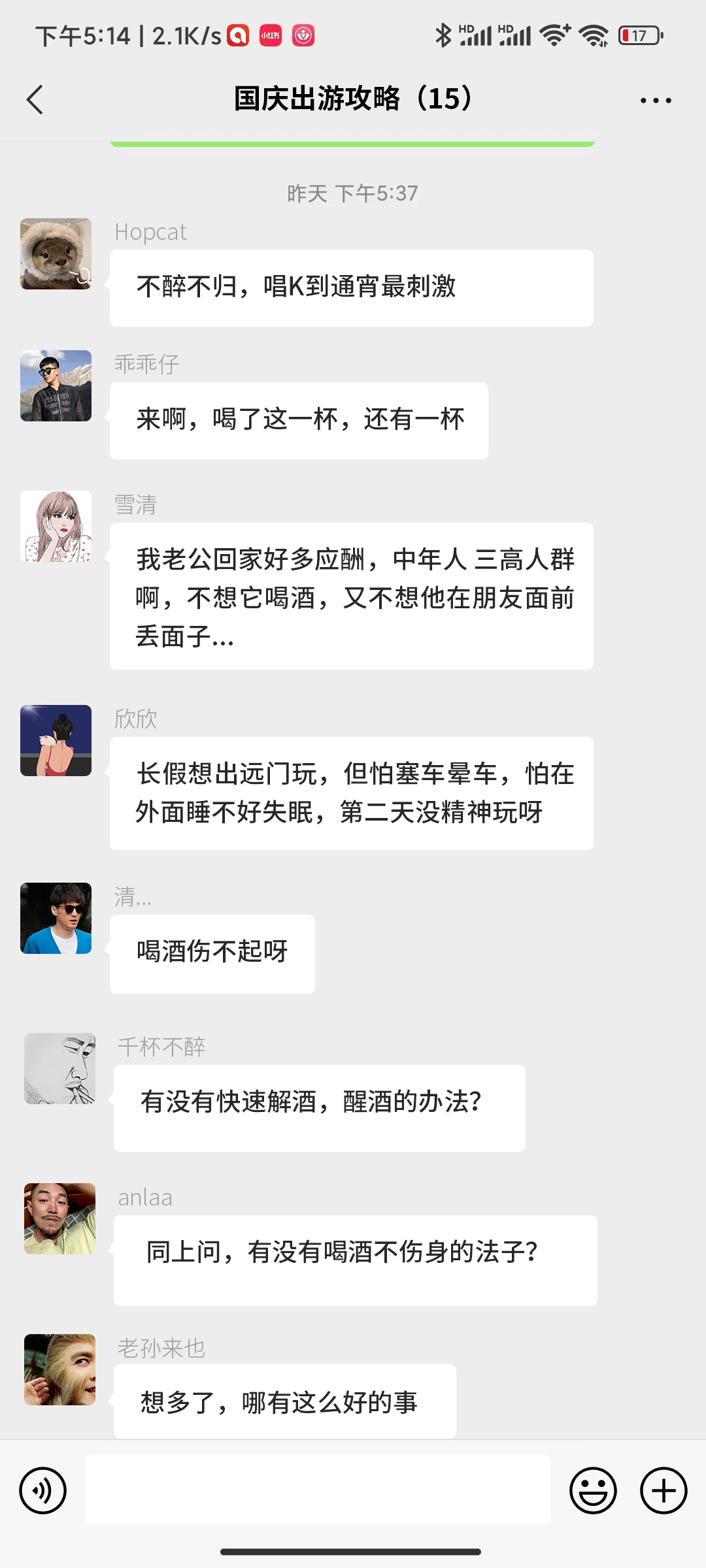View avatar of sender of 喝酒伤不起呀
The image size is (706, 1568).
(56, 919)
